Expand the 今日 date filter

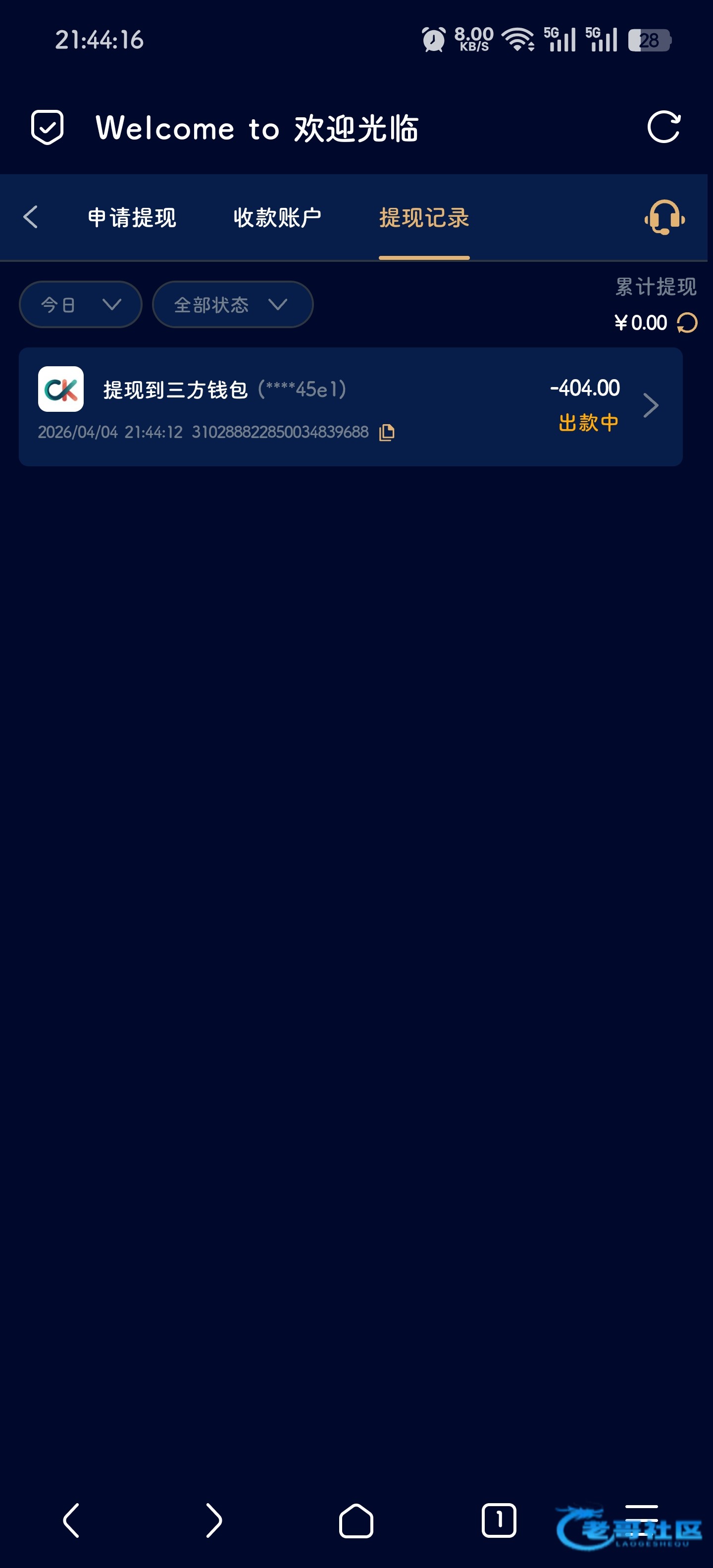click(x=80, y=304)
